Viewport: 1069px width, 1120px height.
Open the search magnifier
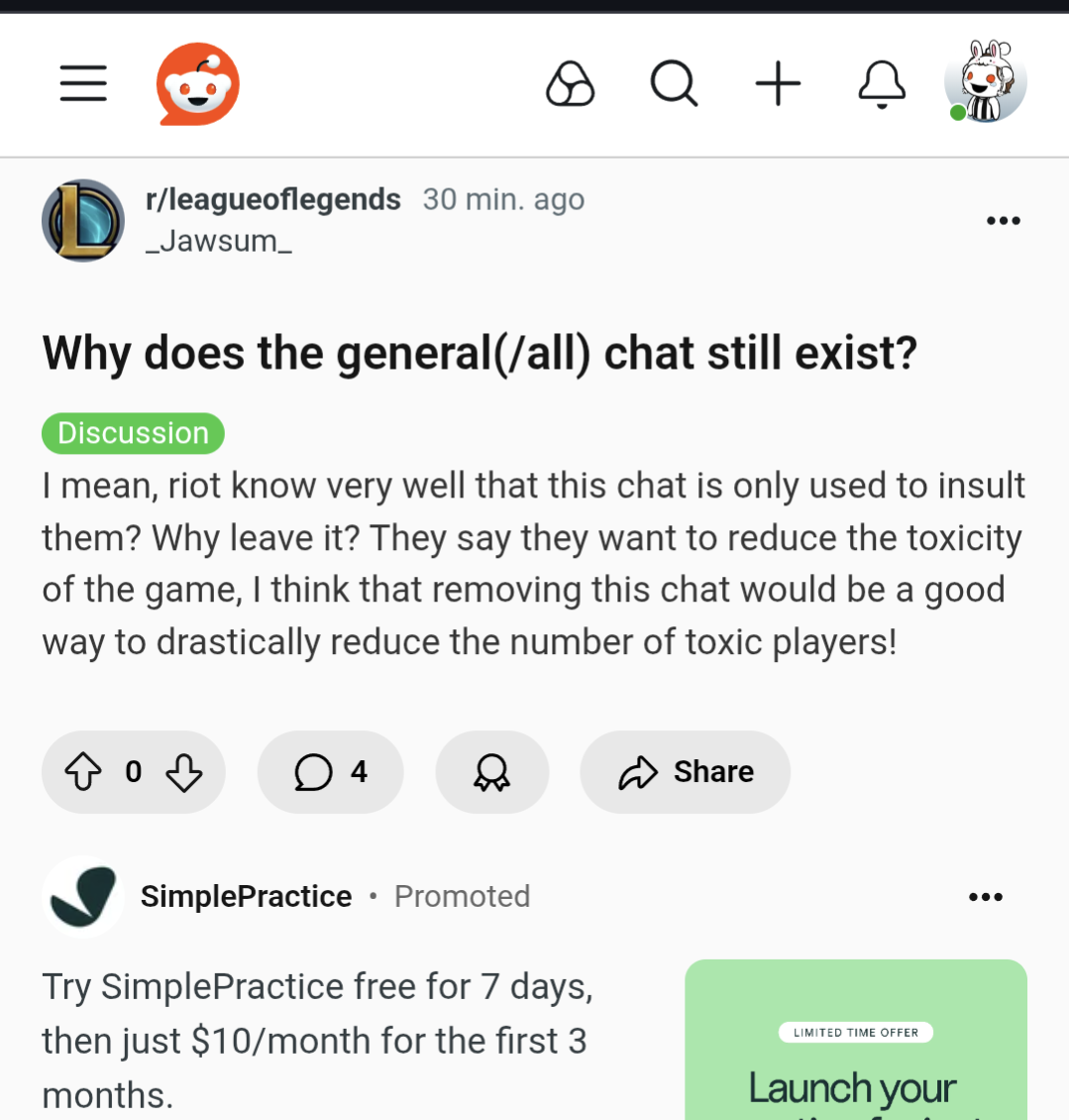pos(674,84)
